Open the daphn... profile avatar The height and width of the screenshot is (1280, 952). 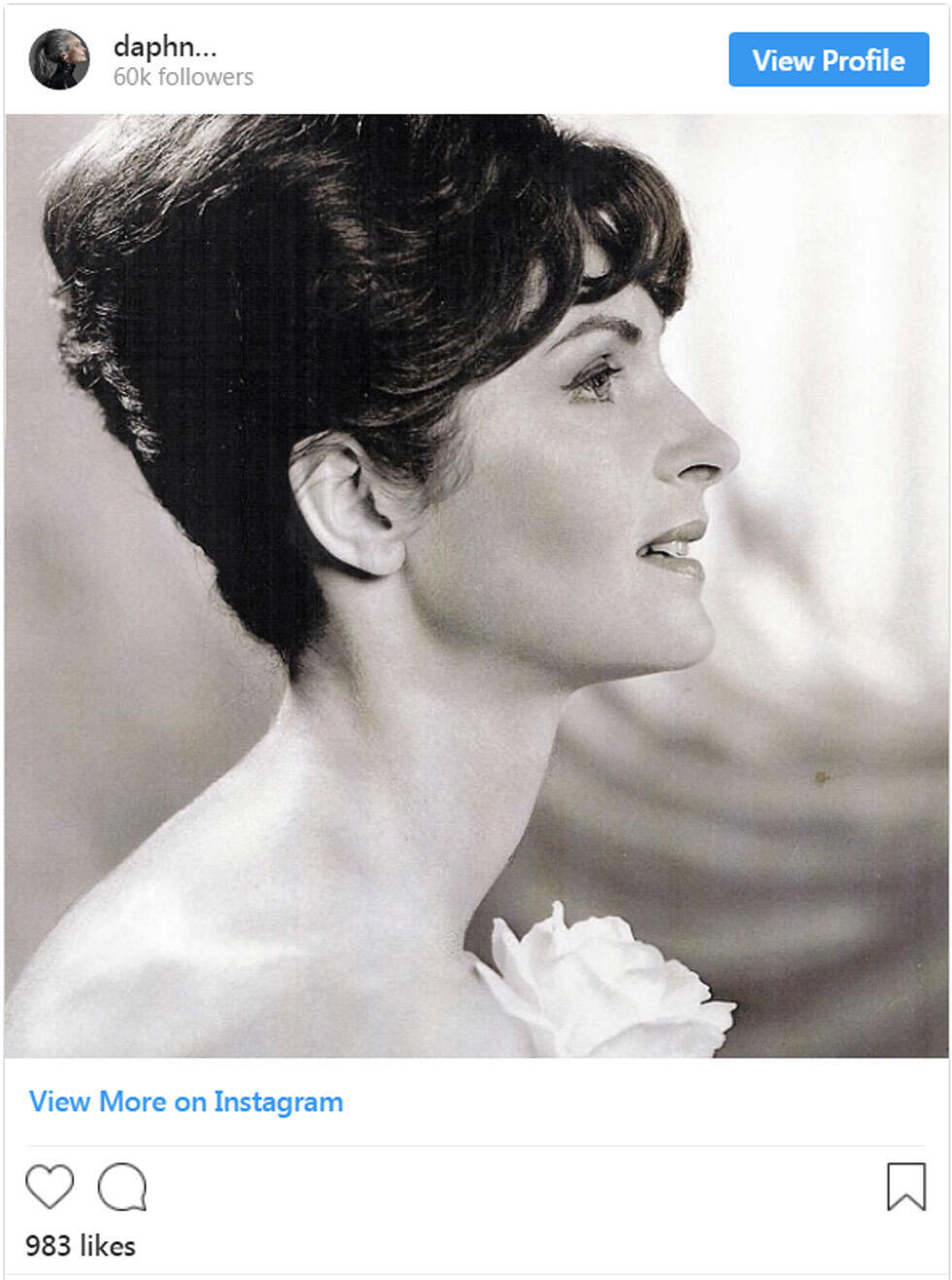coord(58,59)
